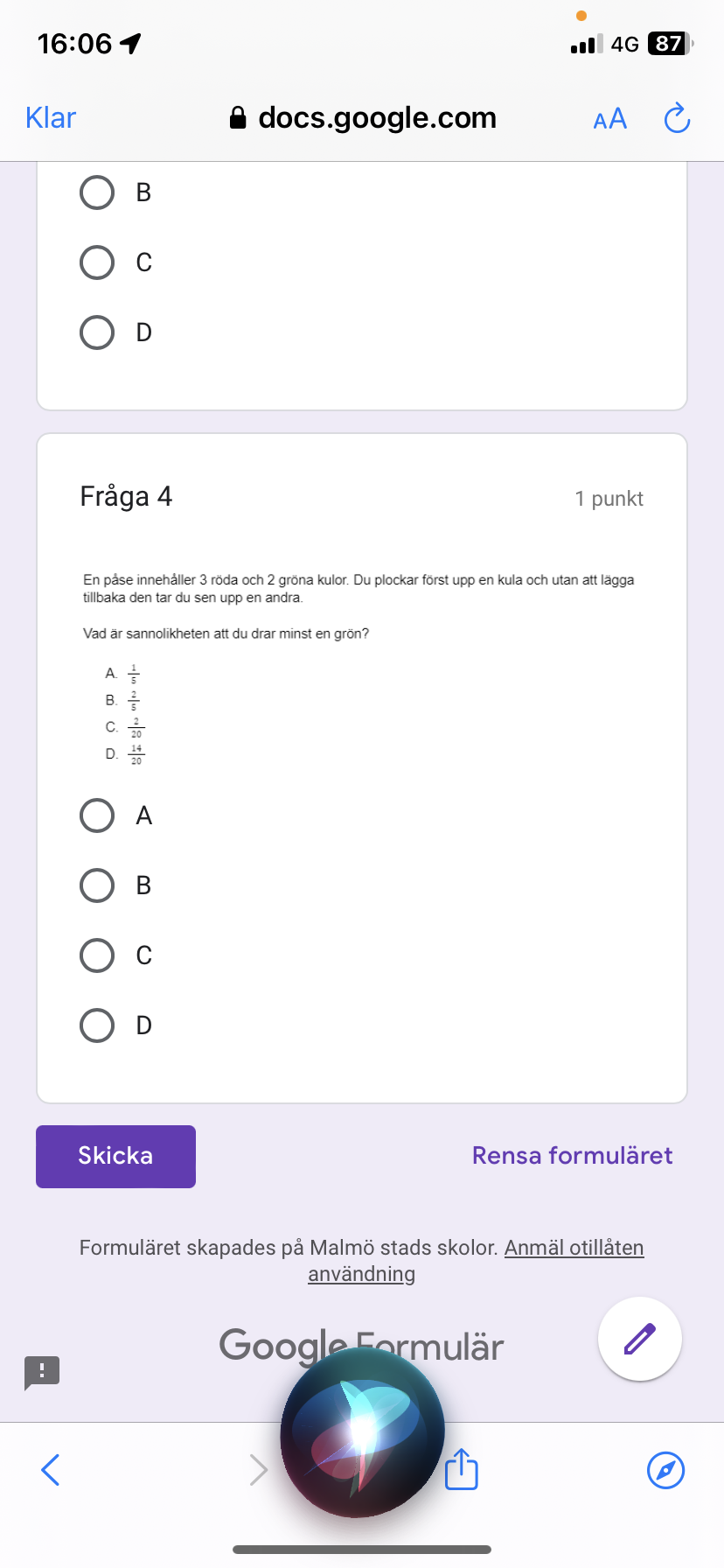The width and height of the screenshot is (724, 1568).
Task: Select answer D for Fråga 4
Action: tap(96, 1025)
